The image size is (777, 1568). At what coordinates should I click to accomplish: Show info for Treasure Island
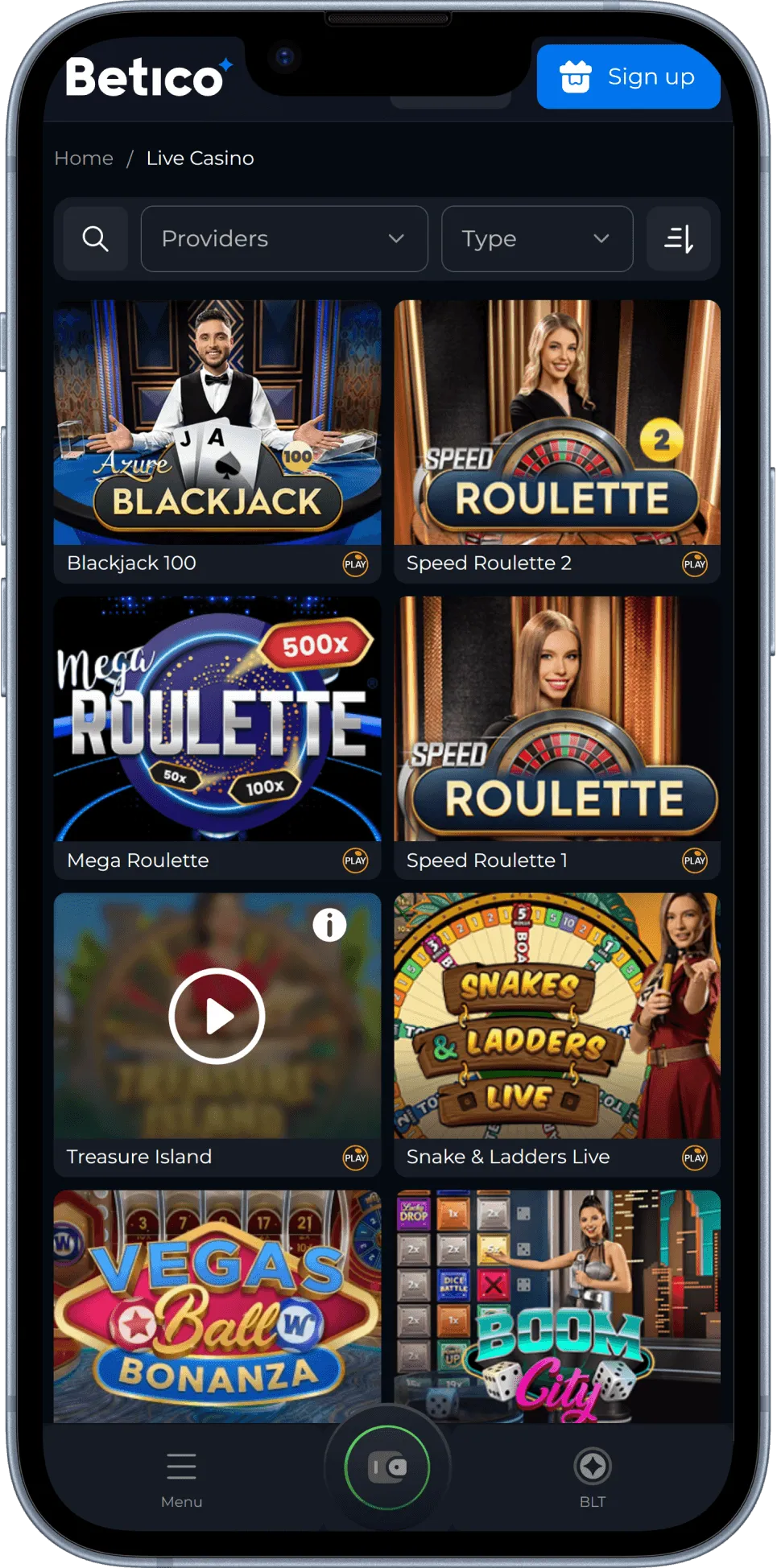click(x=329, y=926)
